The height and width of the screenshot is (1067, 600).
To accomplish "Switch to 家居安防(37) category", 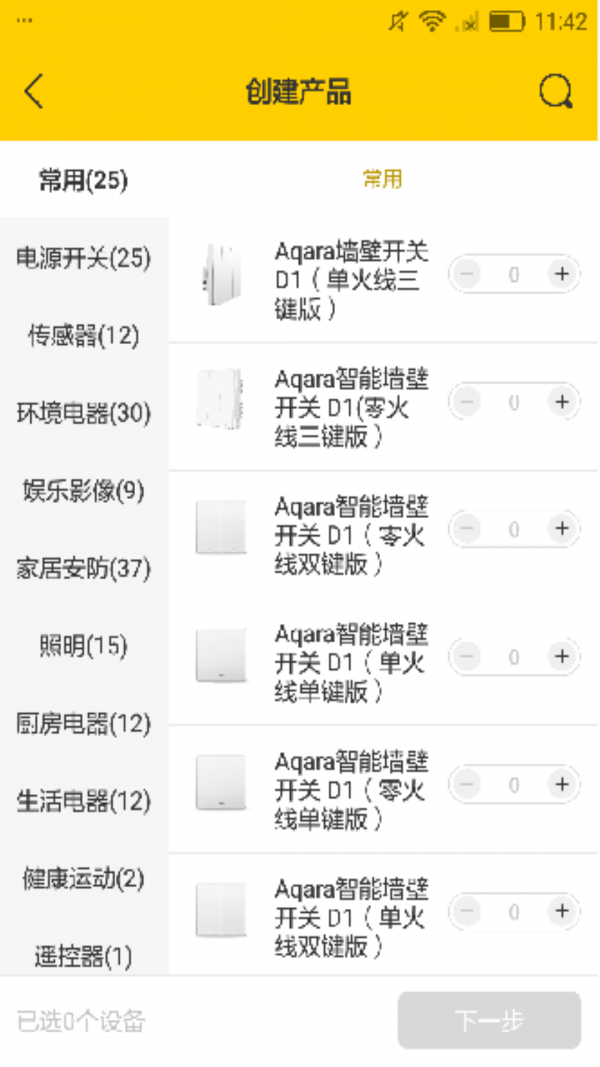I will pyautogui.click(x=84, y=569).
